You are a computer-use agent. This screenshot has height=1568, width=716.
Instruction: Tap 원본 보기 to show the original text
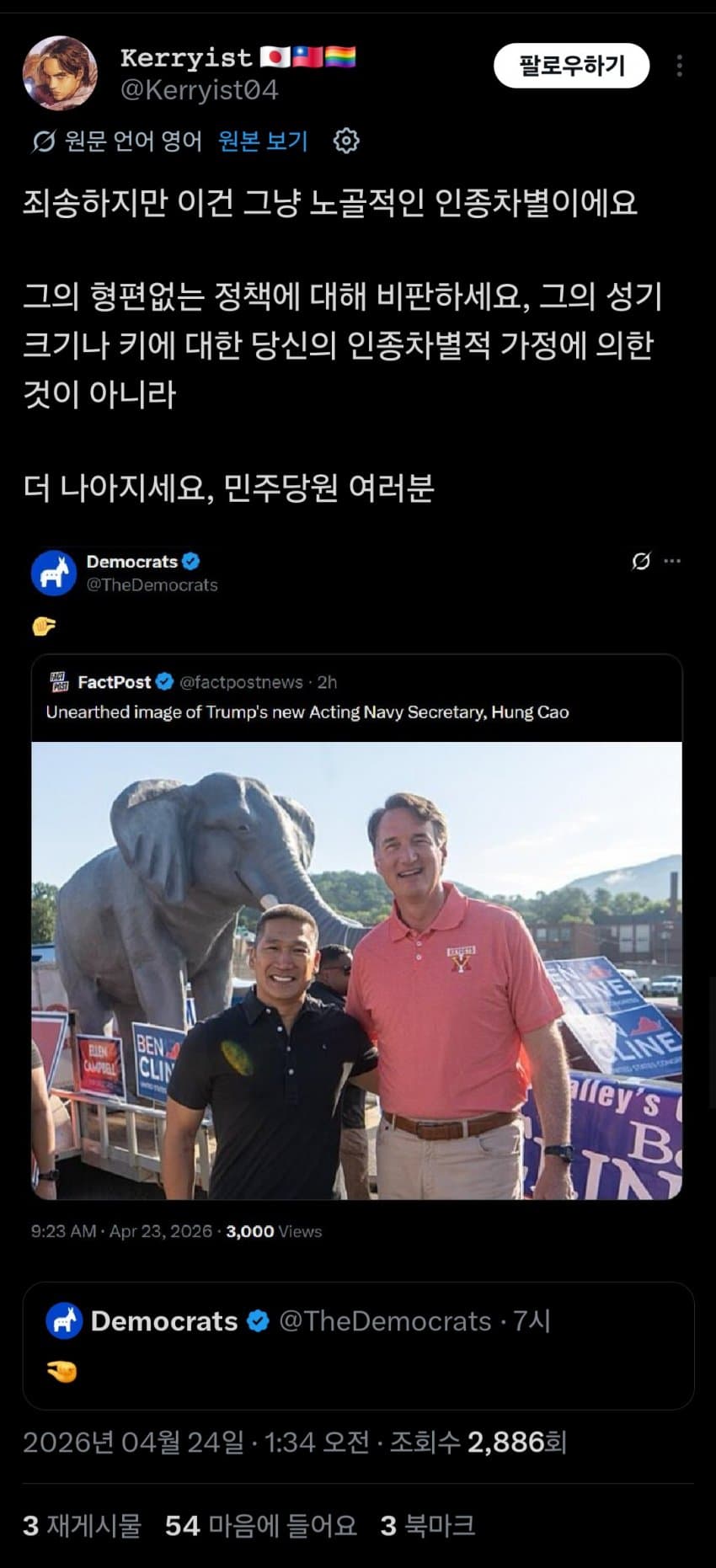(263, 141)
